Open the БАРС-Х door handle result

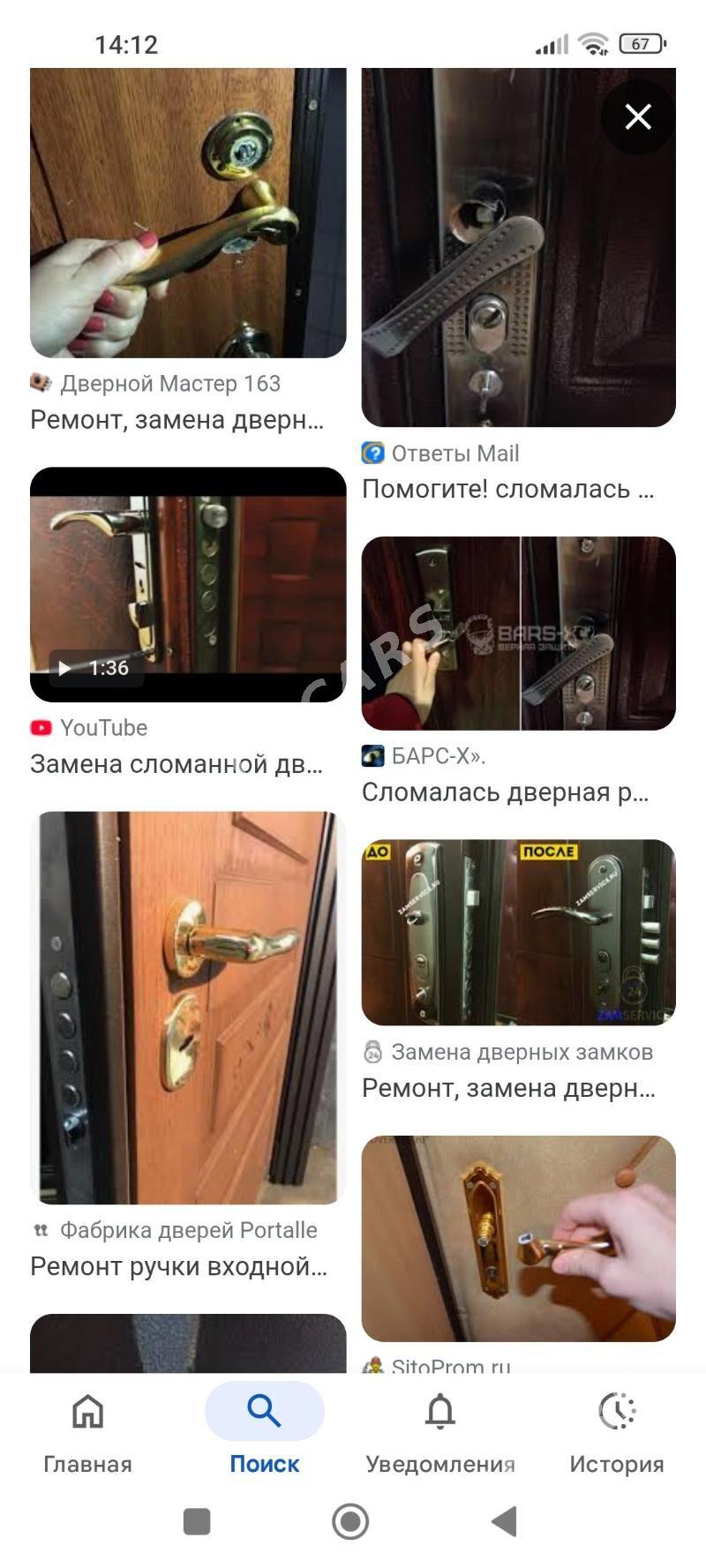518,634
